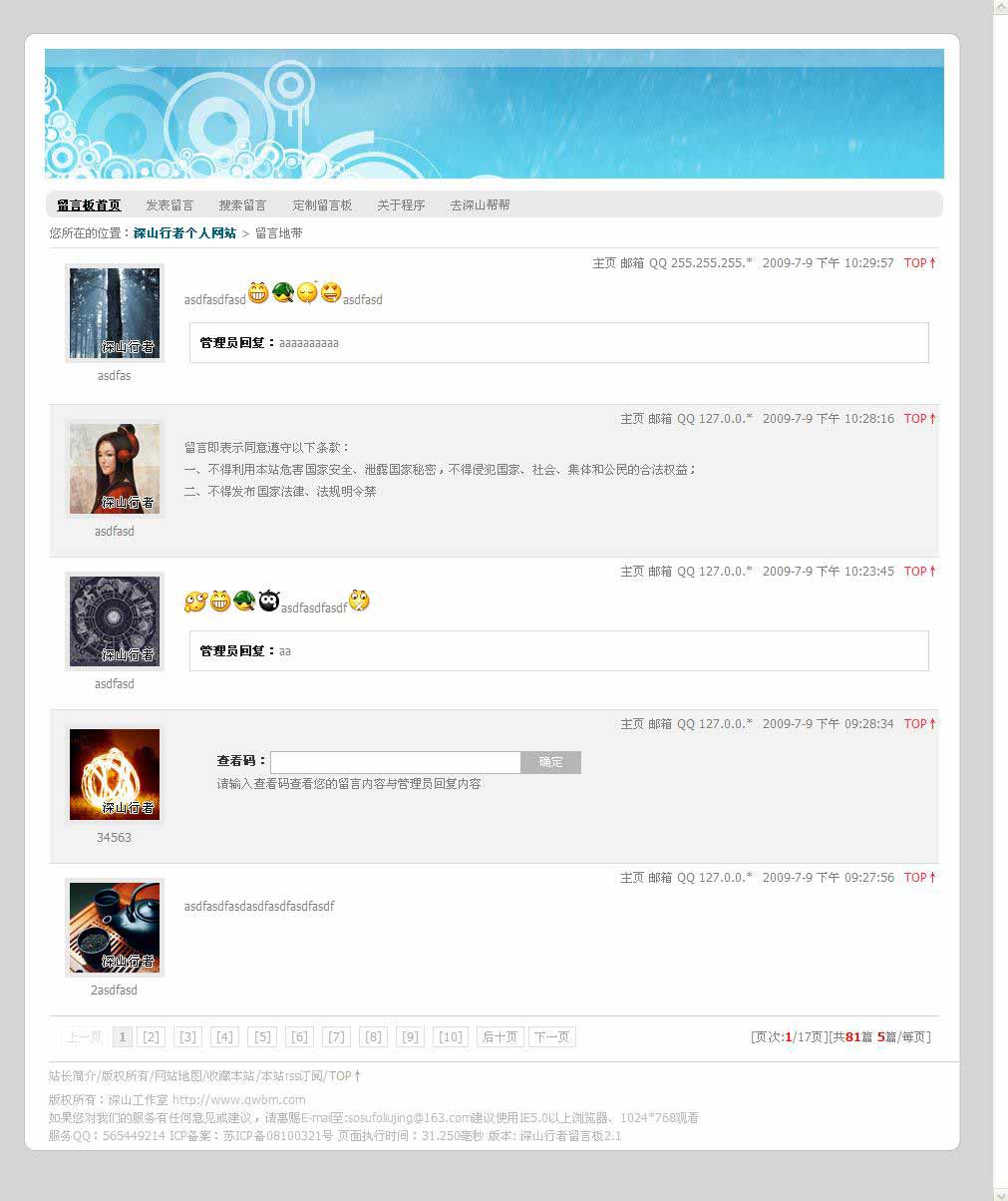Tap the 本站rss订阅 footer link
This screenshot has width=1008, height=1201.
[x=290, y=1076]
